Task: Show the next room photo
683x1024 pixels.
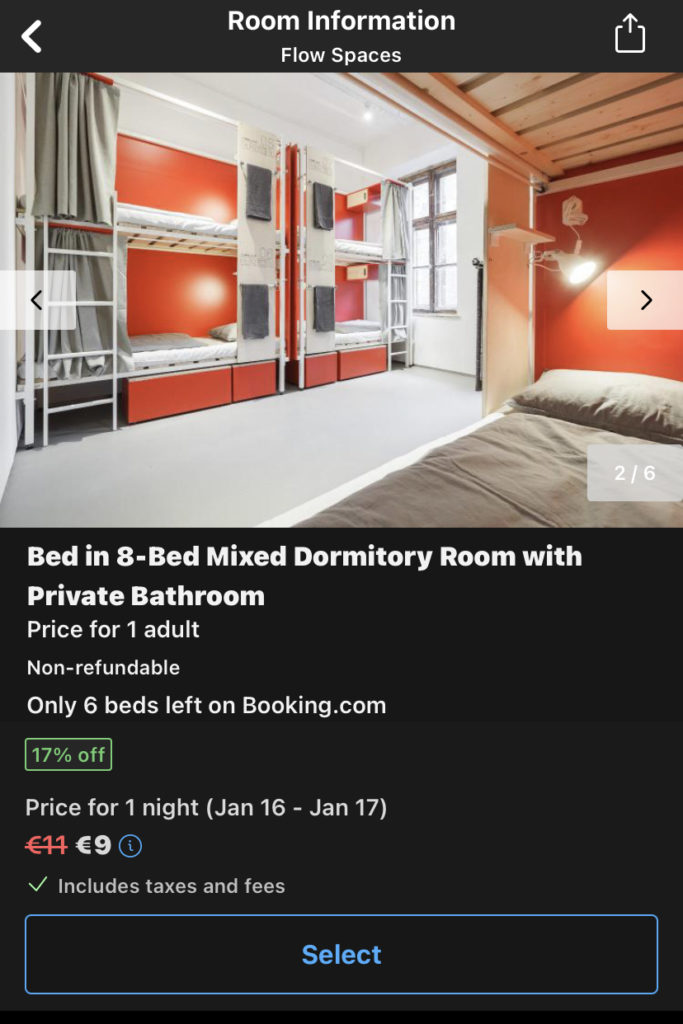Action: click(x=645, y=299)
